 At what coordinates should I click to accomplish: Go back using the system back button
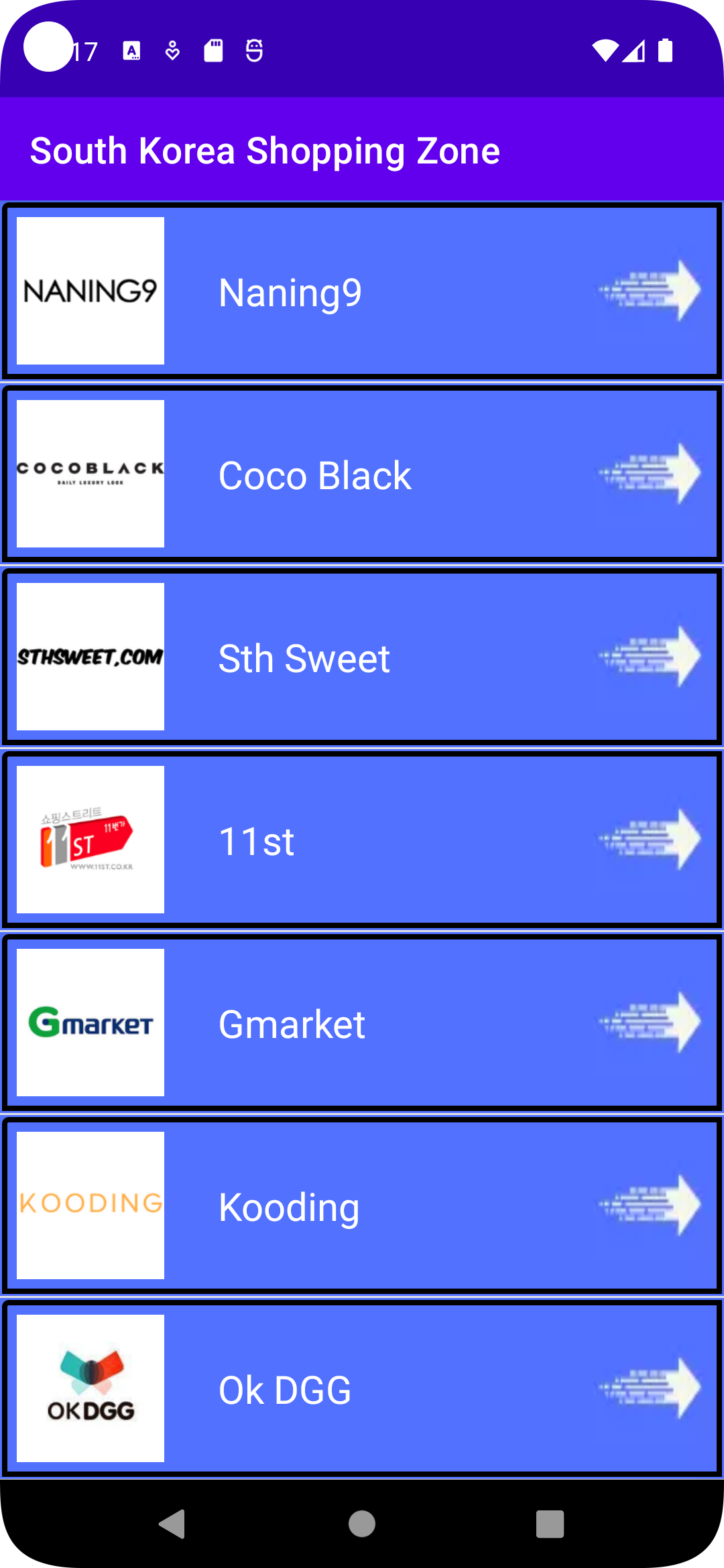(173, 1524)
